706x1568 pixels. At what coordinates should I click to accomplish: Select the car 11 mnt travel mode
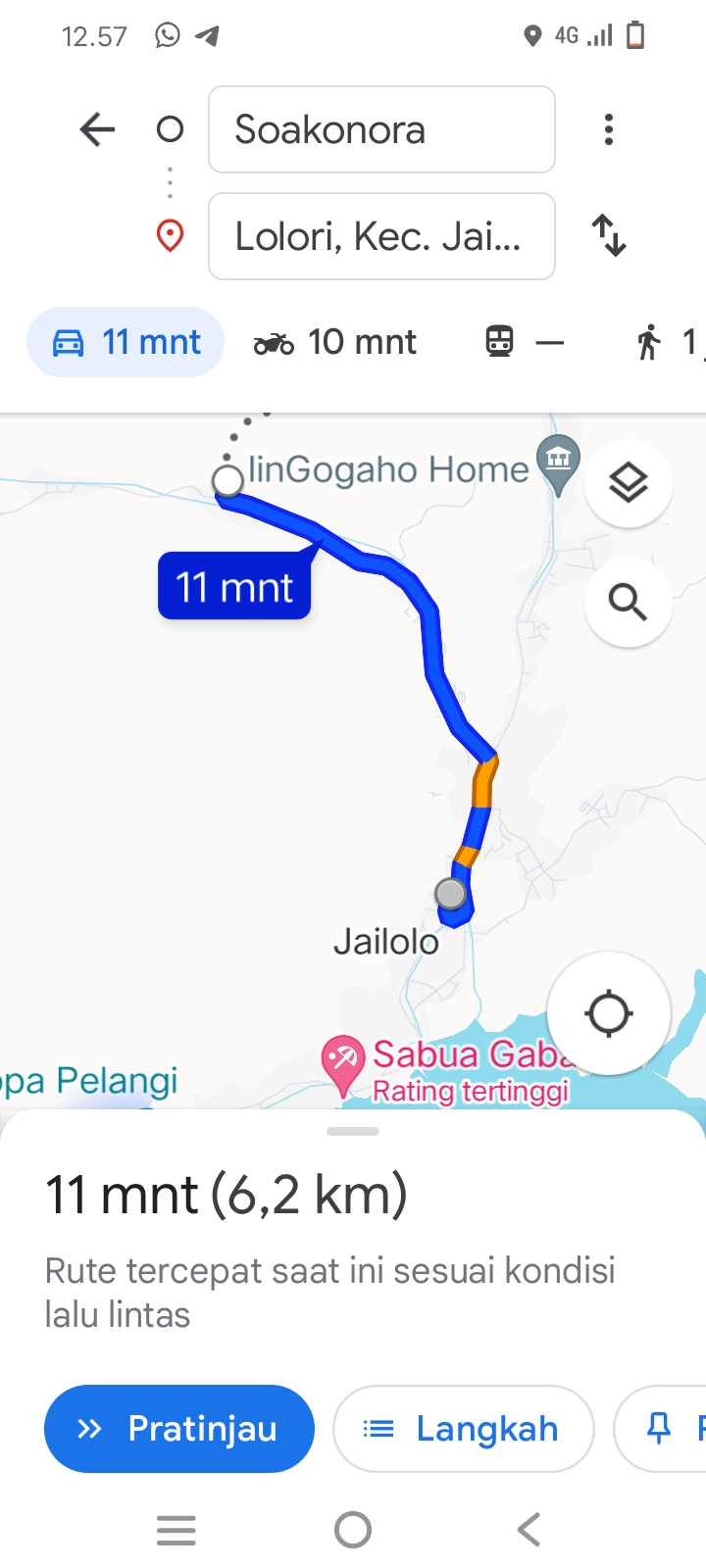coord(126,342)
